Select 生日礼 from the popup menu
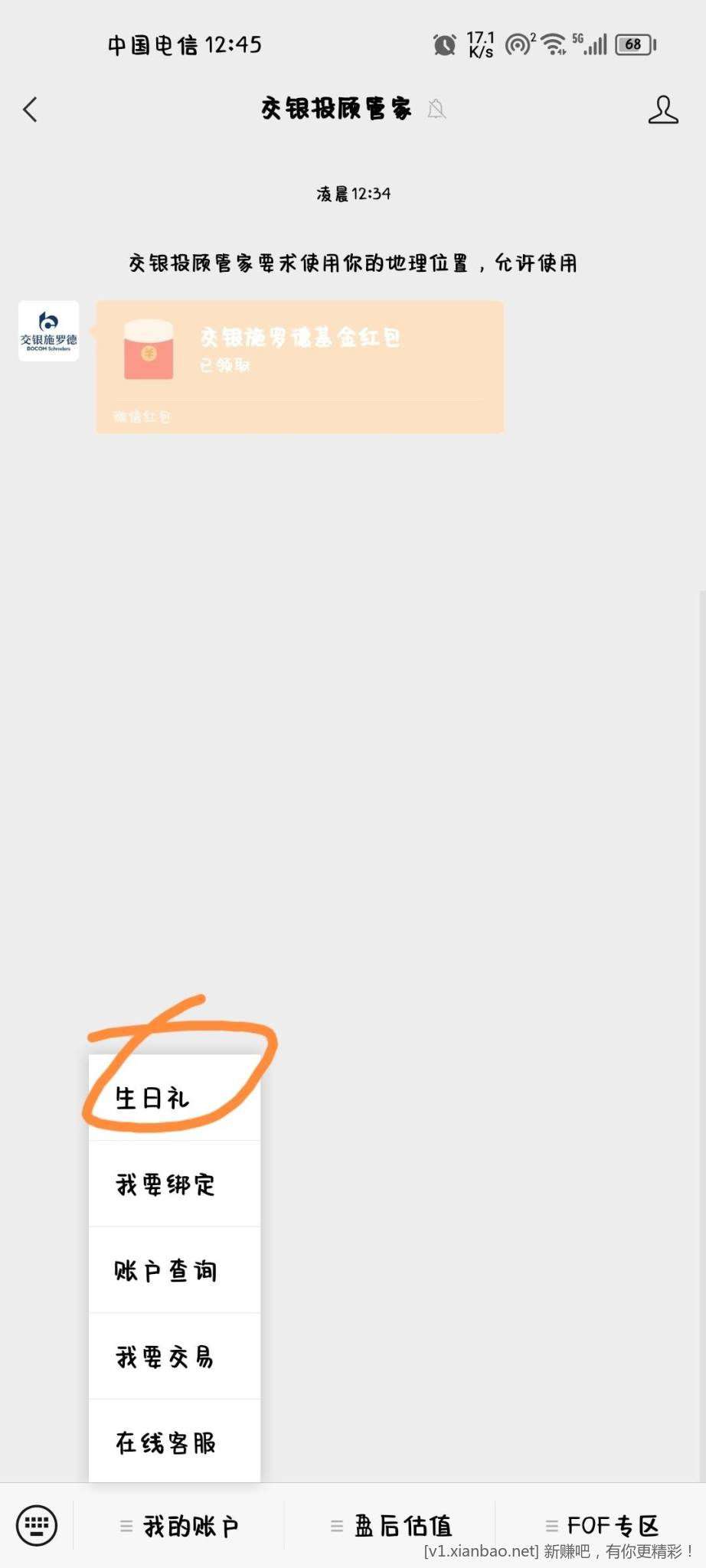The width and height of the screenshot is (706, 1568). (175, 1098)
